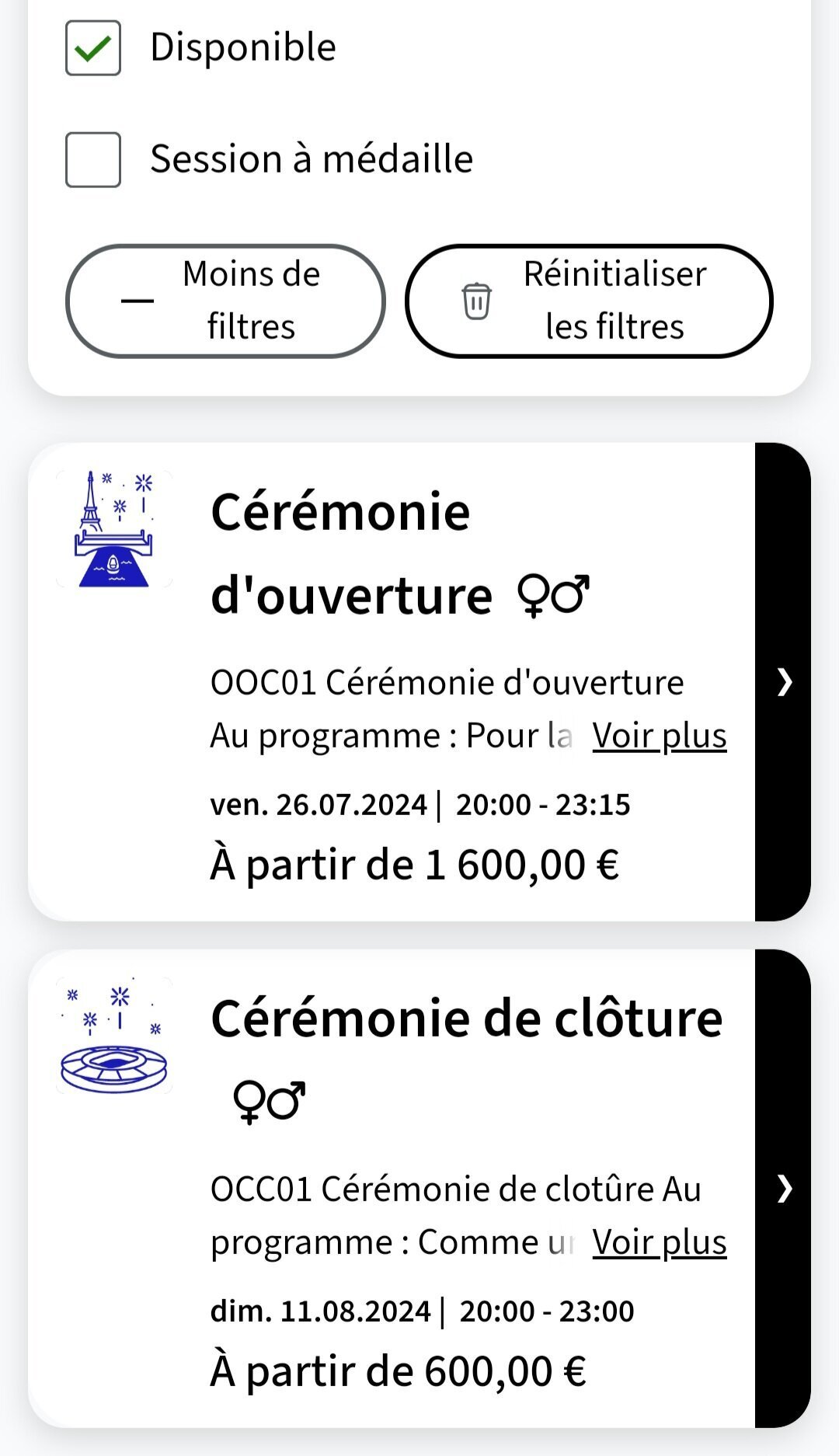Enable the Session à médaille filter
839x1456 pixels.
(93, 160)
